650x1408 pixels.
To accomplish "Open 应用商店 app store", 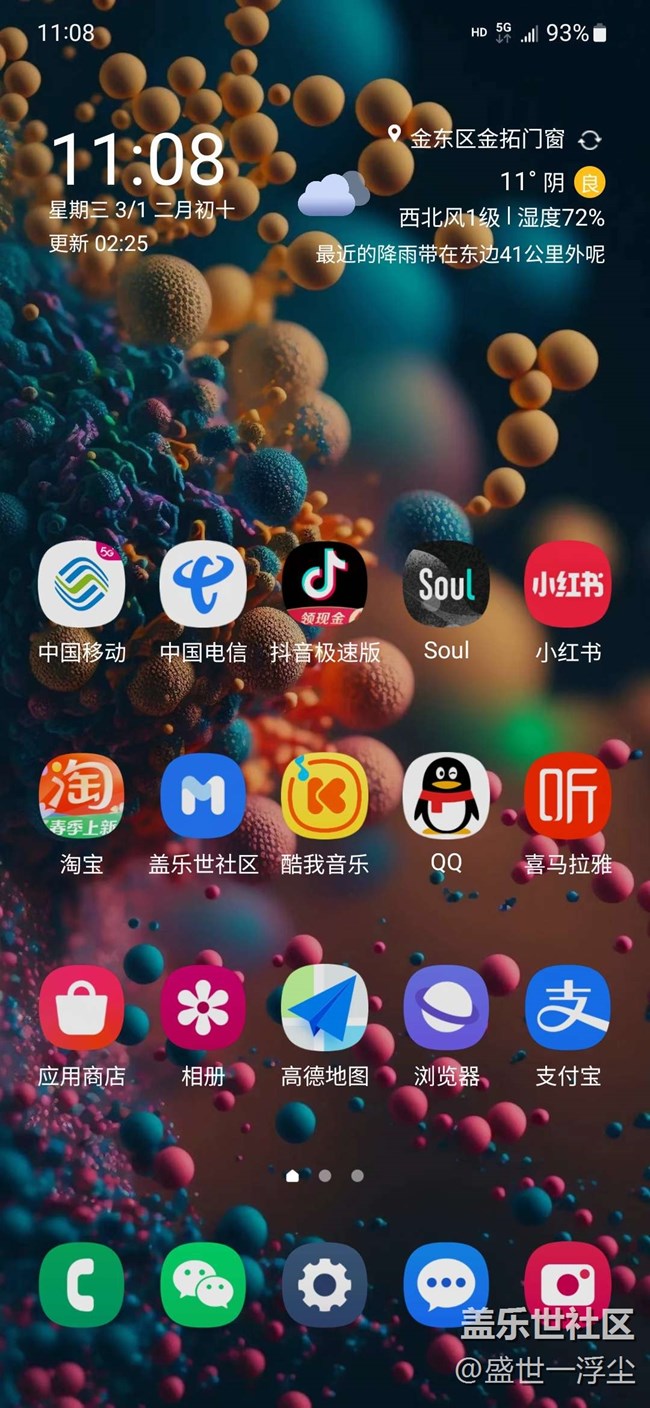I will pyautogui.click(x=82, y=1008).
